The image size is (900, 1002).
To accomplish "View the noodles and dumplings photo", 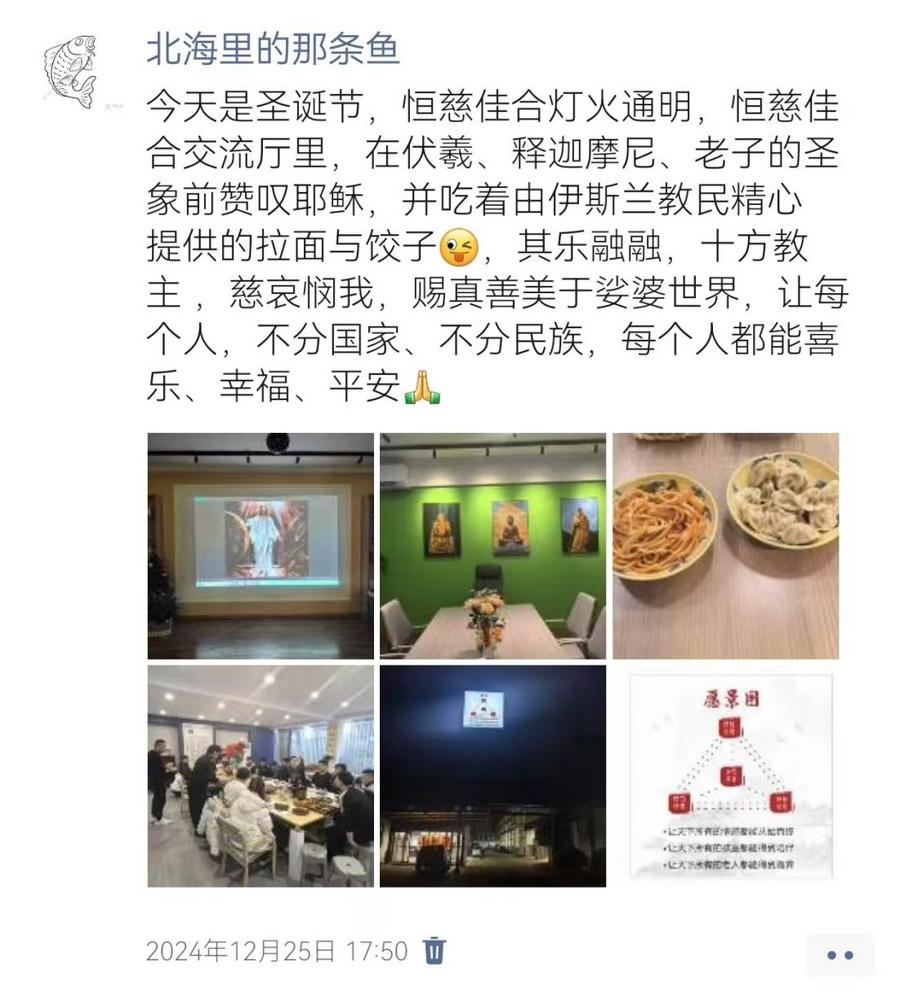I will coord(725,545).
